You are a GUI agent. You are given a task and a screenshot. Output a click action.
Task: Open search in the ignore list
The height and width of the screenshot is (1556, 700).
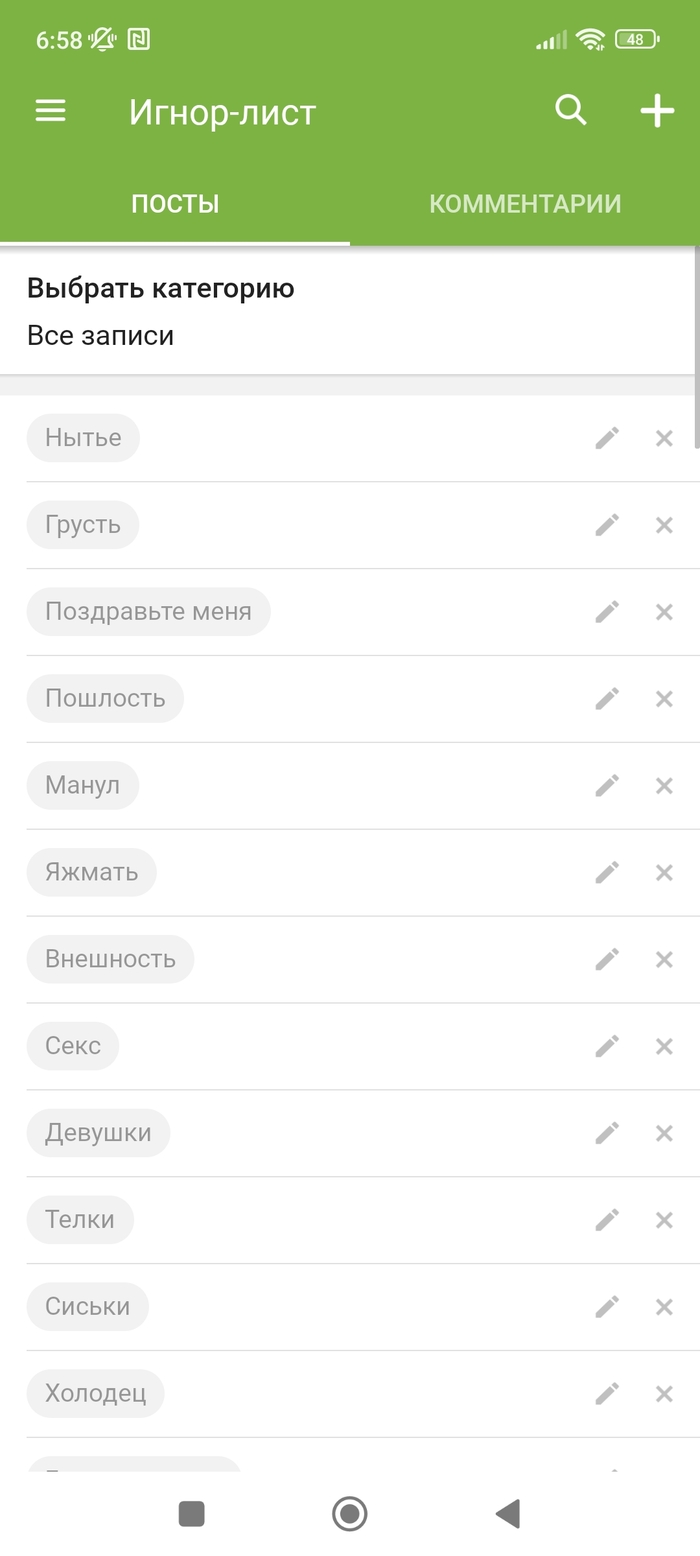tap(571, 110)
